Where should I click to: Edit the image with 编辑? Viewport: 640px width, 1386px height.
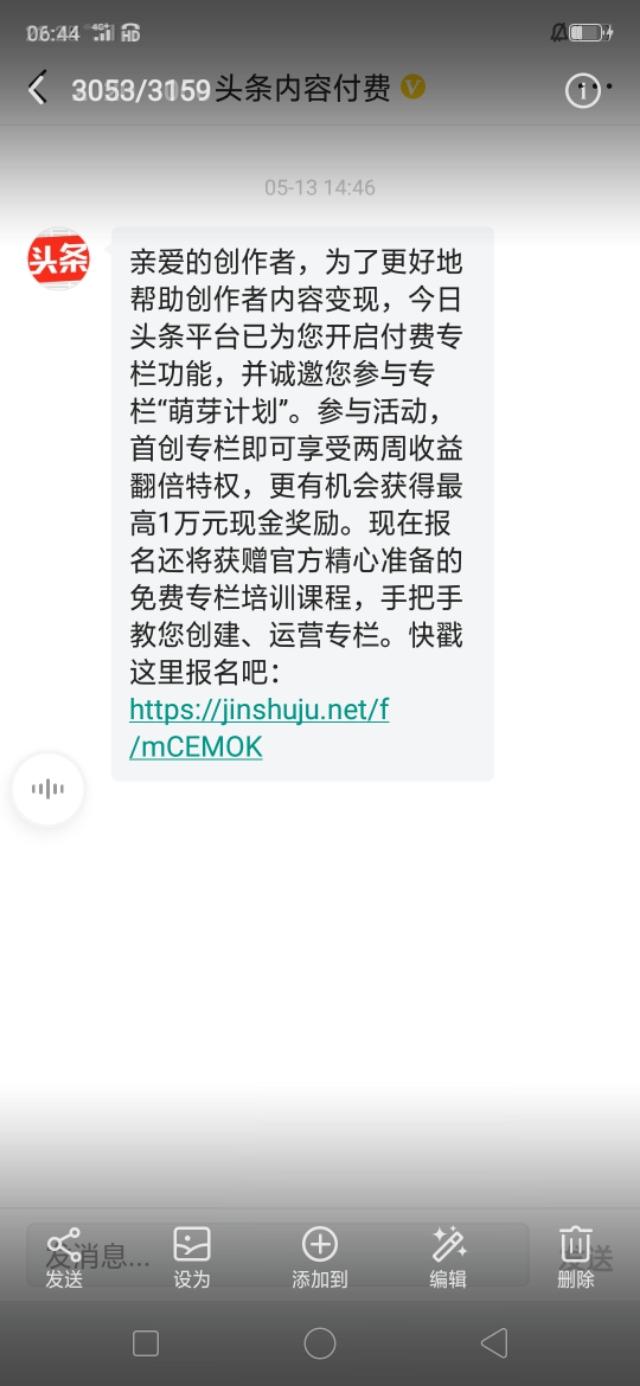tap(448, 1257)
